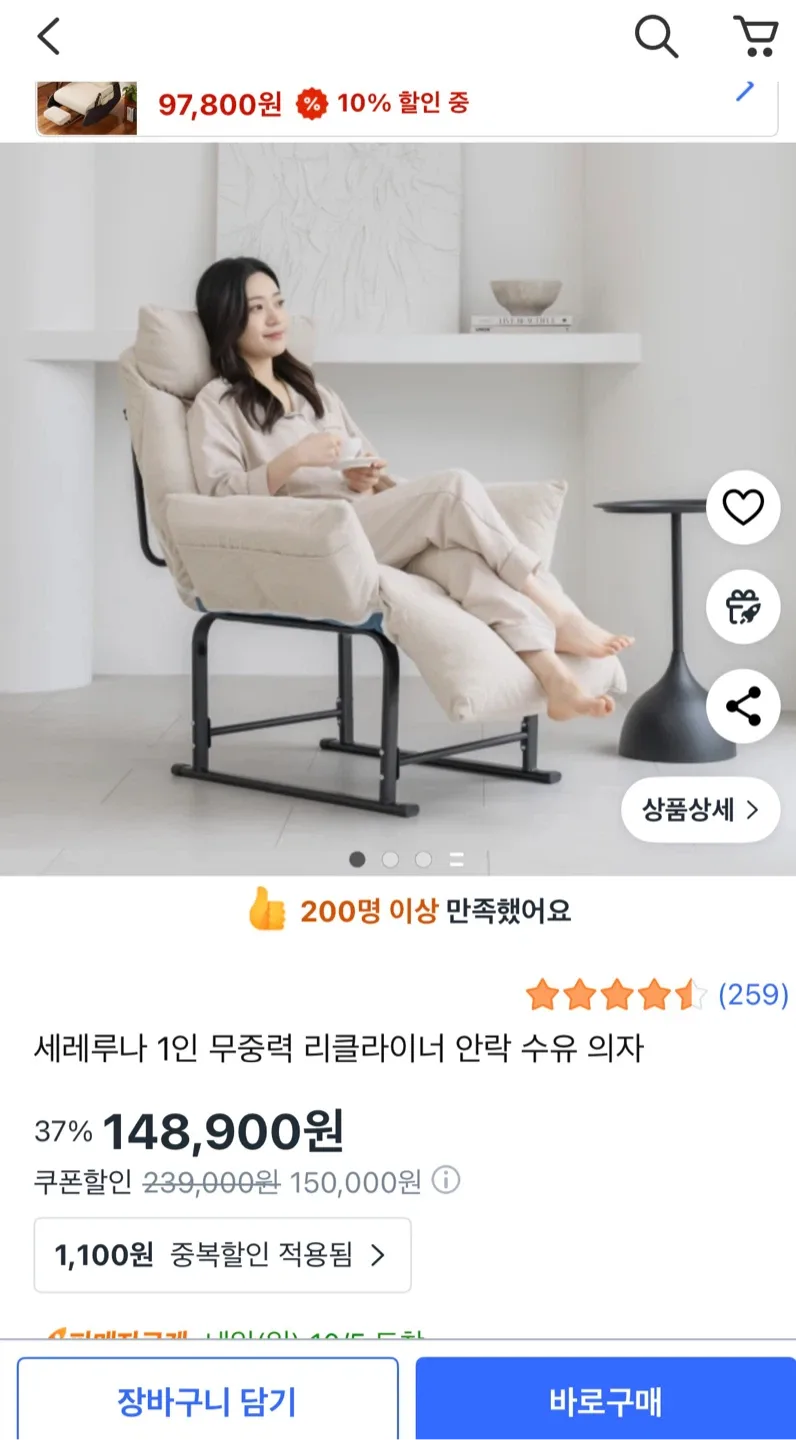Share this product
The height and width of the screenshot is (1440, 796).
tap(743, 707)
